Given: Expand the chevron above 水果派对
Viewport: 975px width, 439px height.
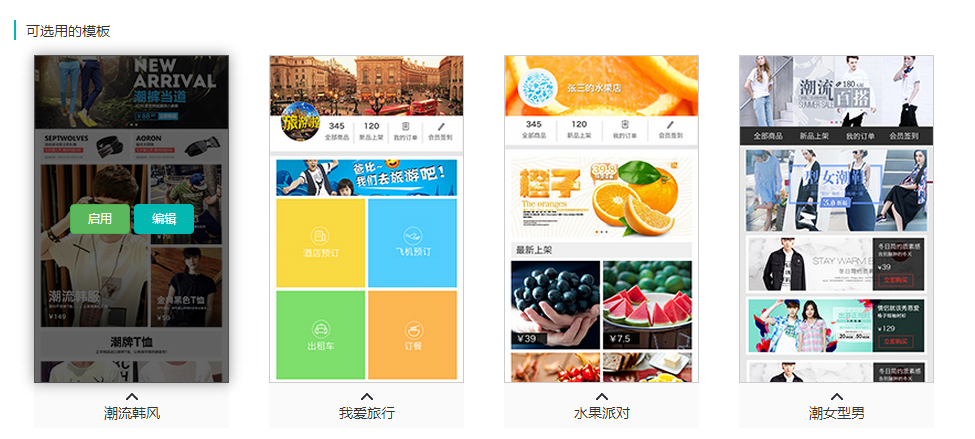Looking at the screenshot, I should click(x=602, y=396).
